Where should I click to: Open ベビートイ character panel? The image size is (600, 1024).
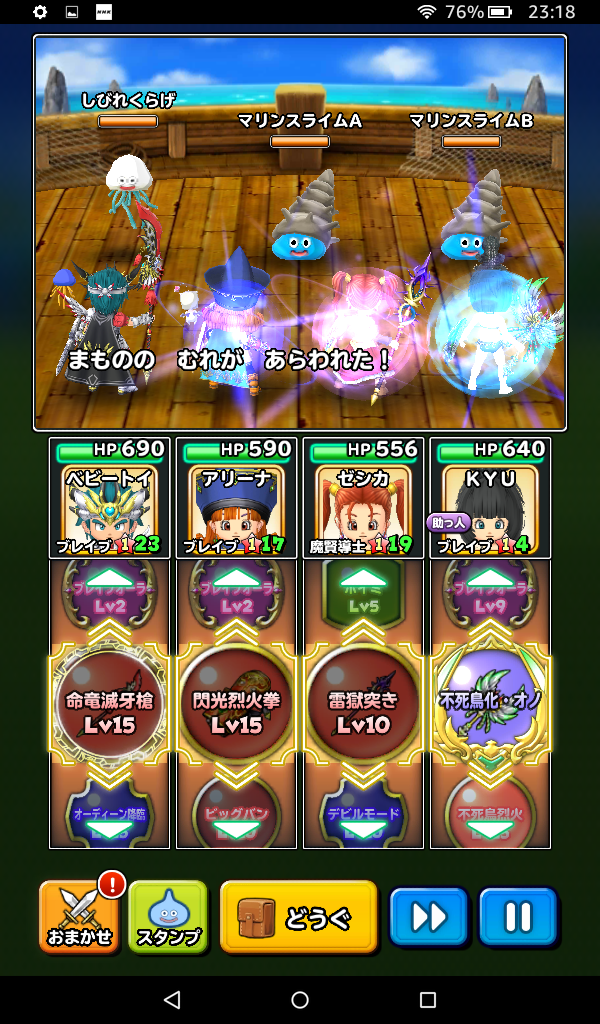pyautogui.click(x=109, y=498)
